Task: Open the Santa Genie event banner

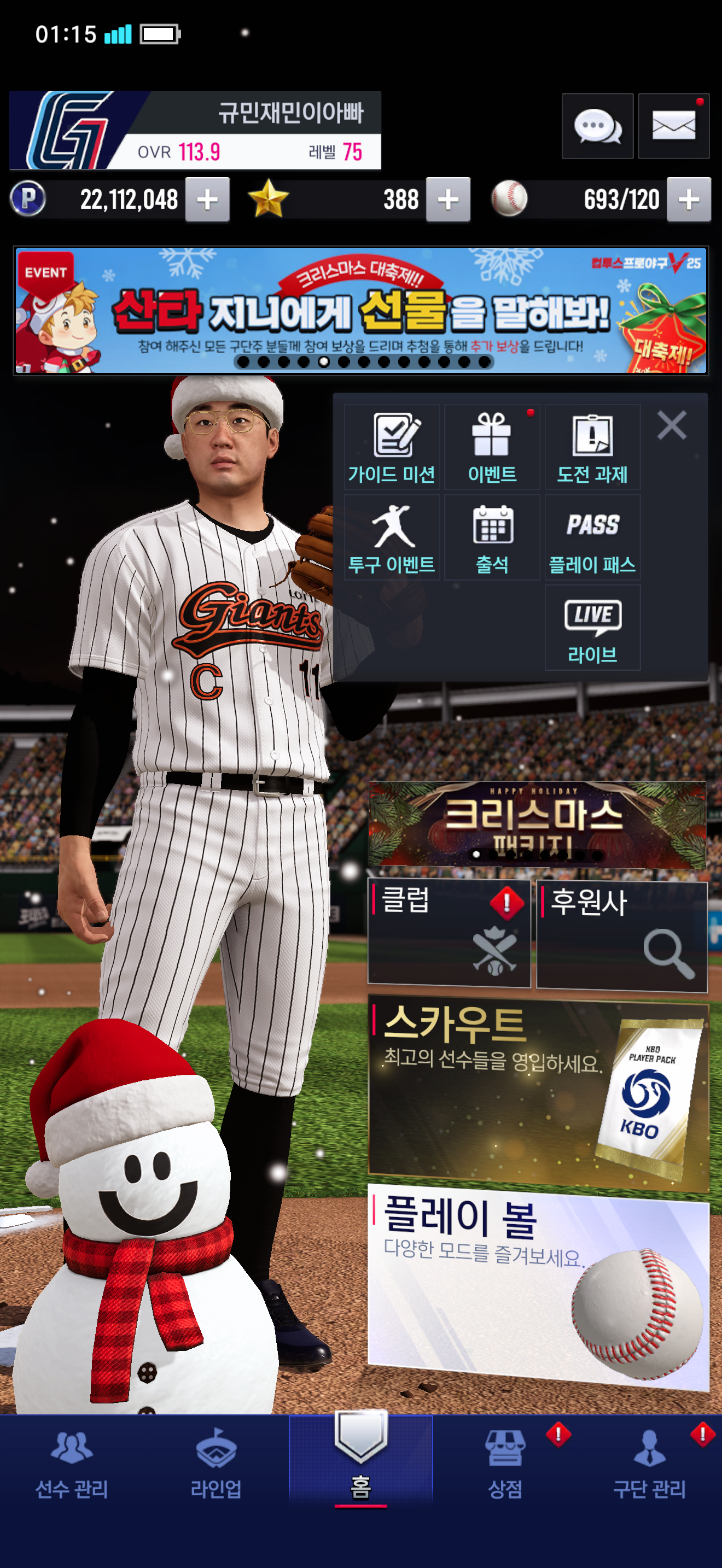Action: pos(360,311)
